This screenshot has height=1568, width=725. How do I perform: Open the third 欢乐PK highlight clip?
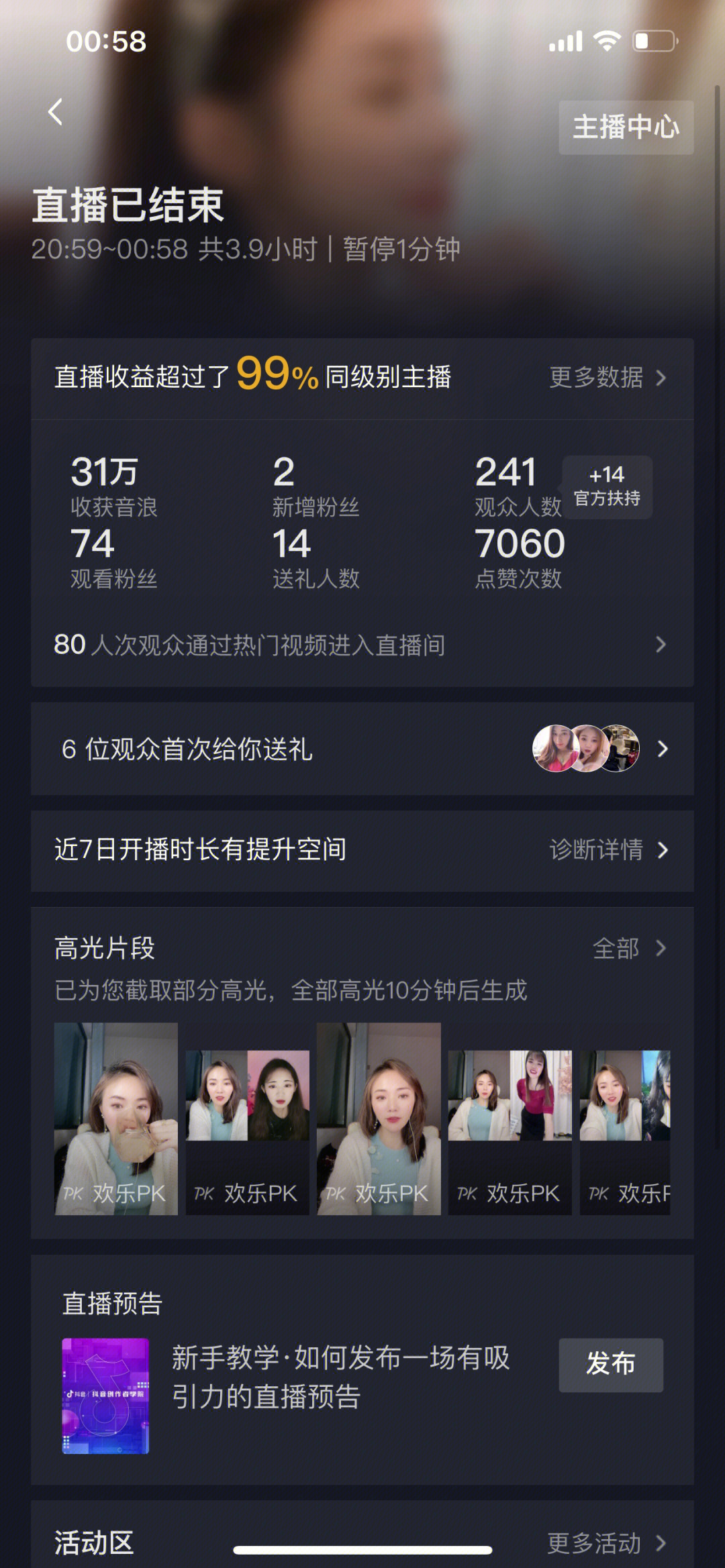pos(379,1118)
